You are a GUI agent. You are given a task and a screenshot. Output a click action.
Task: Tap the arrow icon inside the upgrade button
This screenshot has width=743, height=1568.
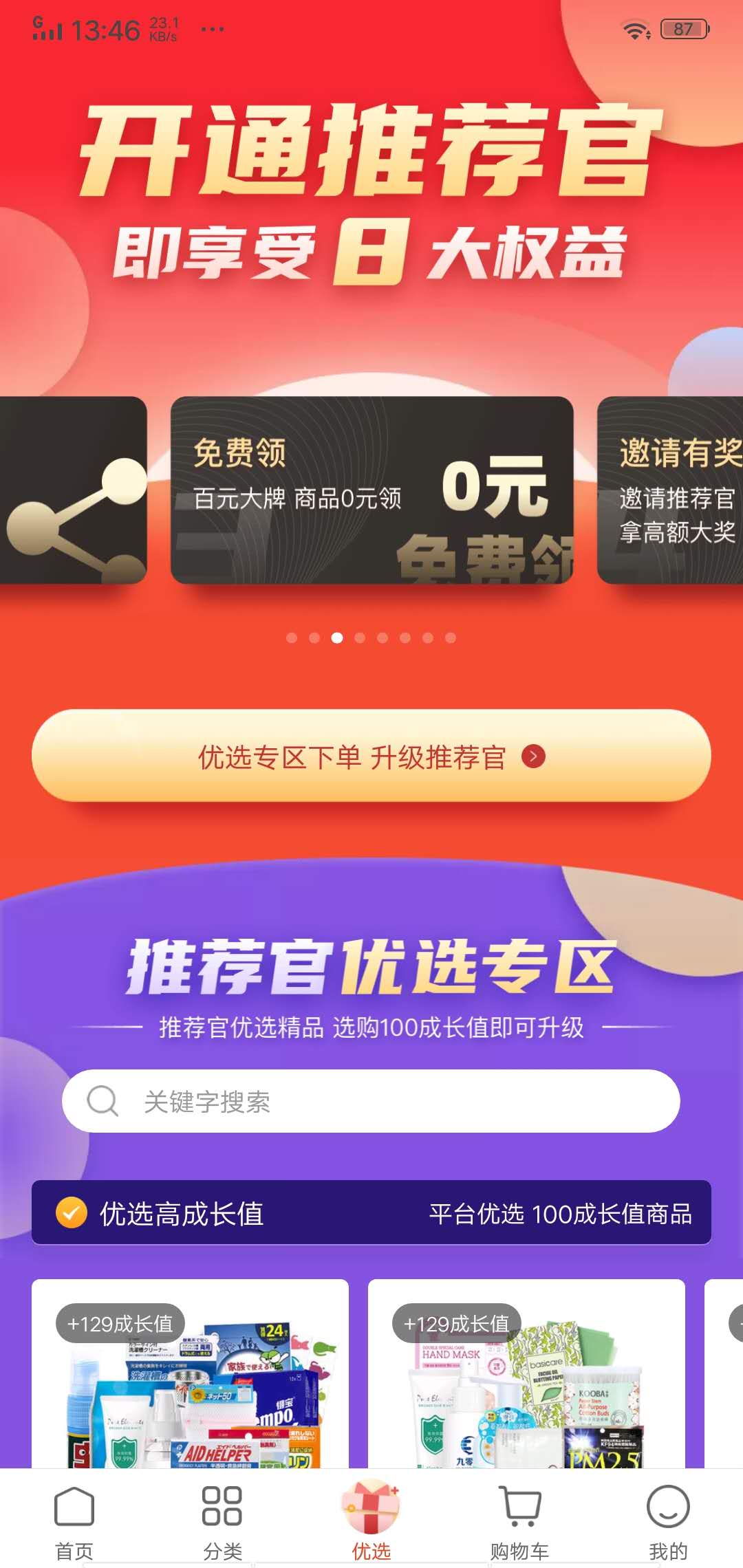pos(533,755)
